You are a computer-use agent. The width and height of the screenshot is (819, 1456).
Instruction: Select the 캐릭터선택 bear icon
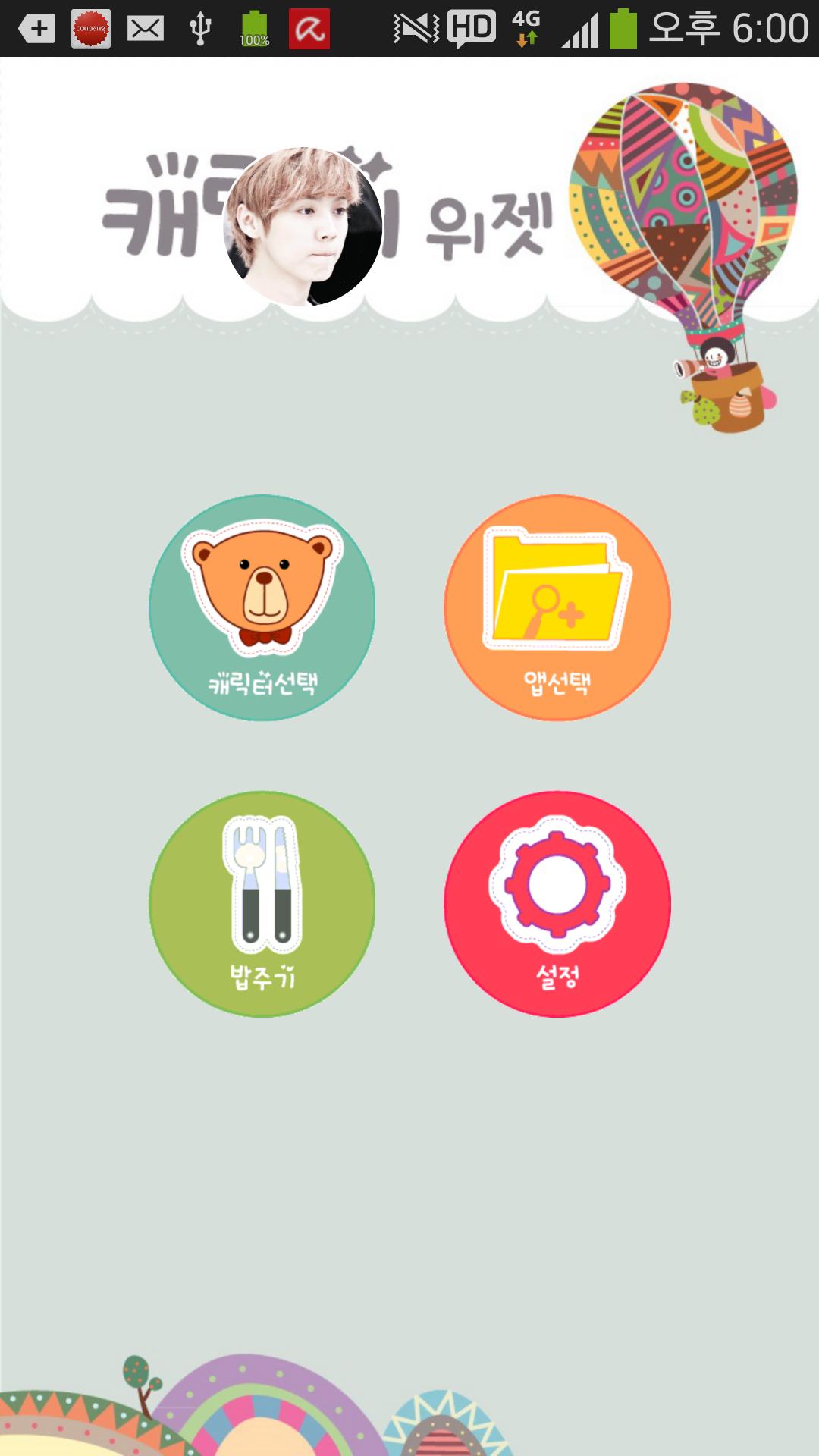pos(262,607)
